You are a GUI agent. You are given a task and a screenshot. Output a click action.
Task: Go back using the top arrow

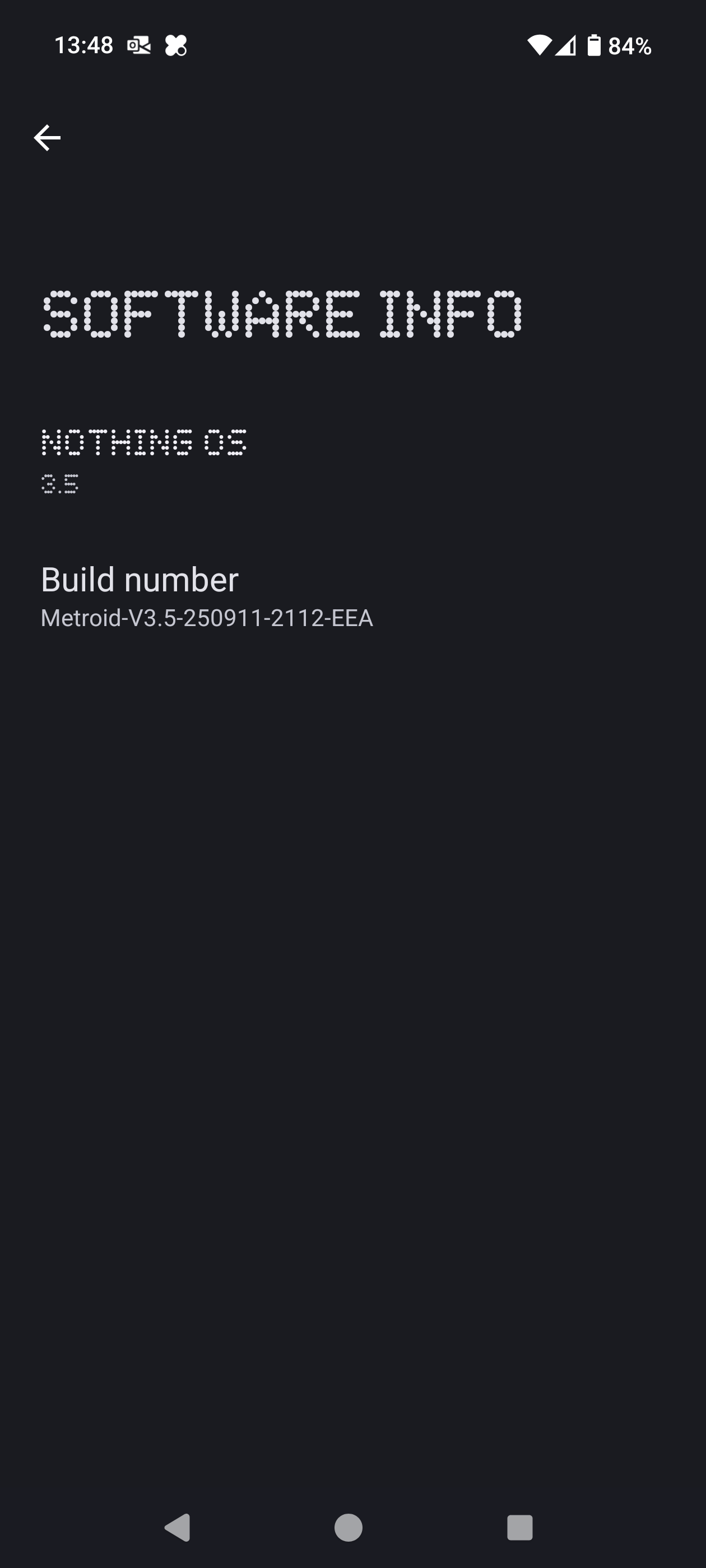coord(47,138)
